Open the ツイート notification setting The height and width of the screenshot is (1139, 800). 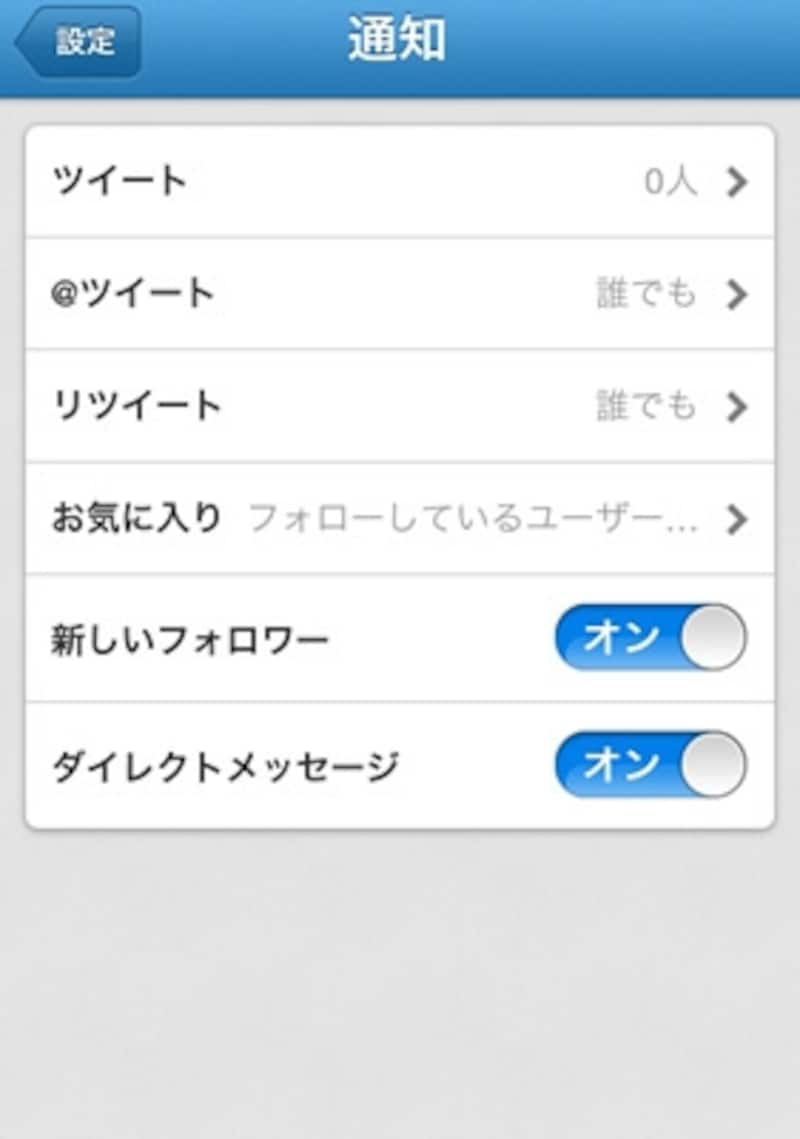click(x=400, y=182)
